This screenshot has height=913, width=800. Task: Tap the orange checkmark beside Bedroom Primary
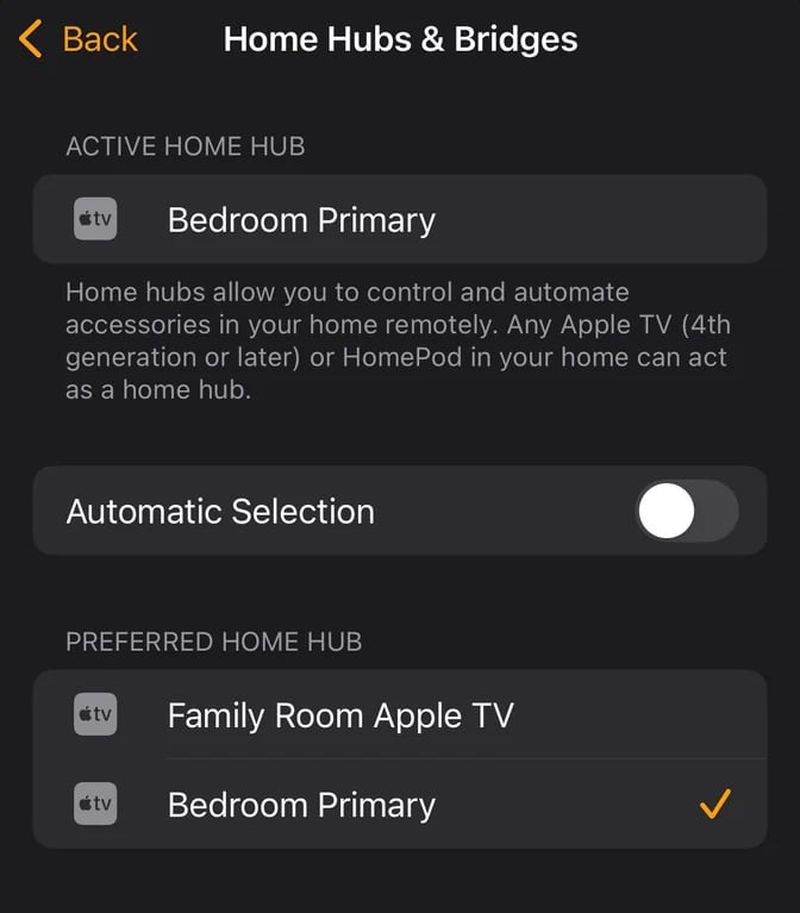pyautogui.click(x=716, y=803)
